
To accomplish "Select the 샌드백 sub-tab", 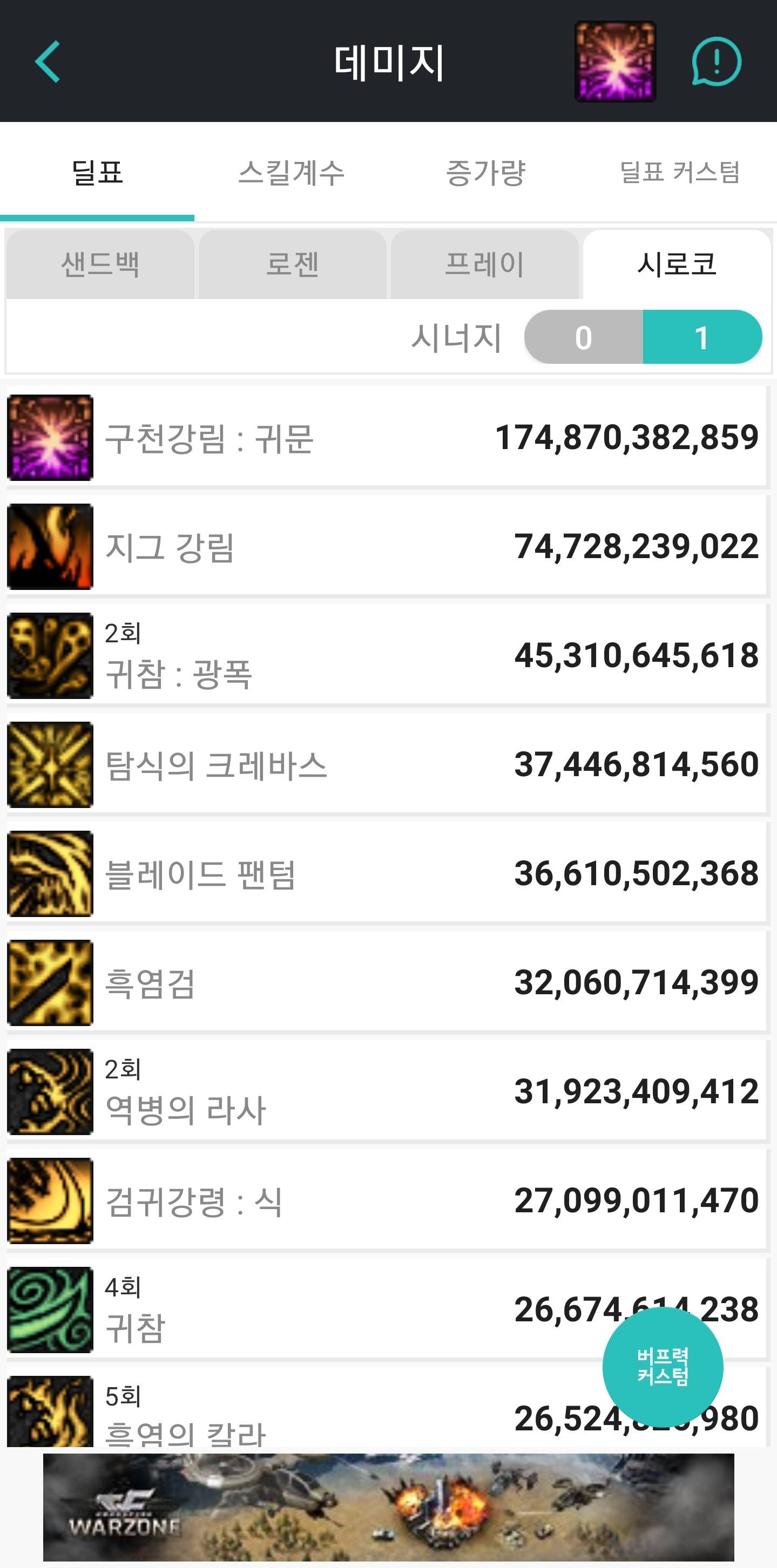I will (100, 265).
